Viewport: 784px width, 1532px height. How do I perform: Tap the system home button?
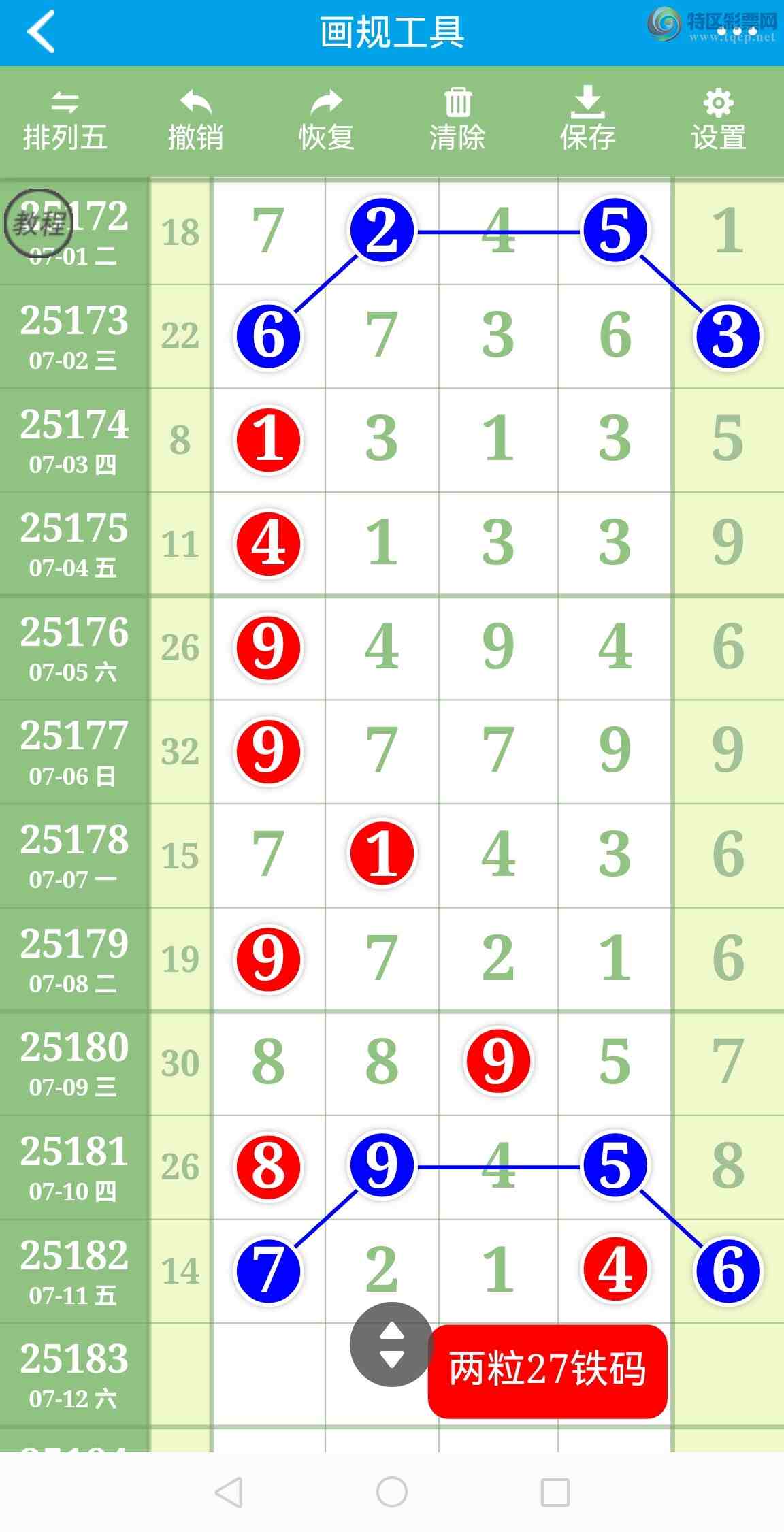point(392,1493)
